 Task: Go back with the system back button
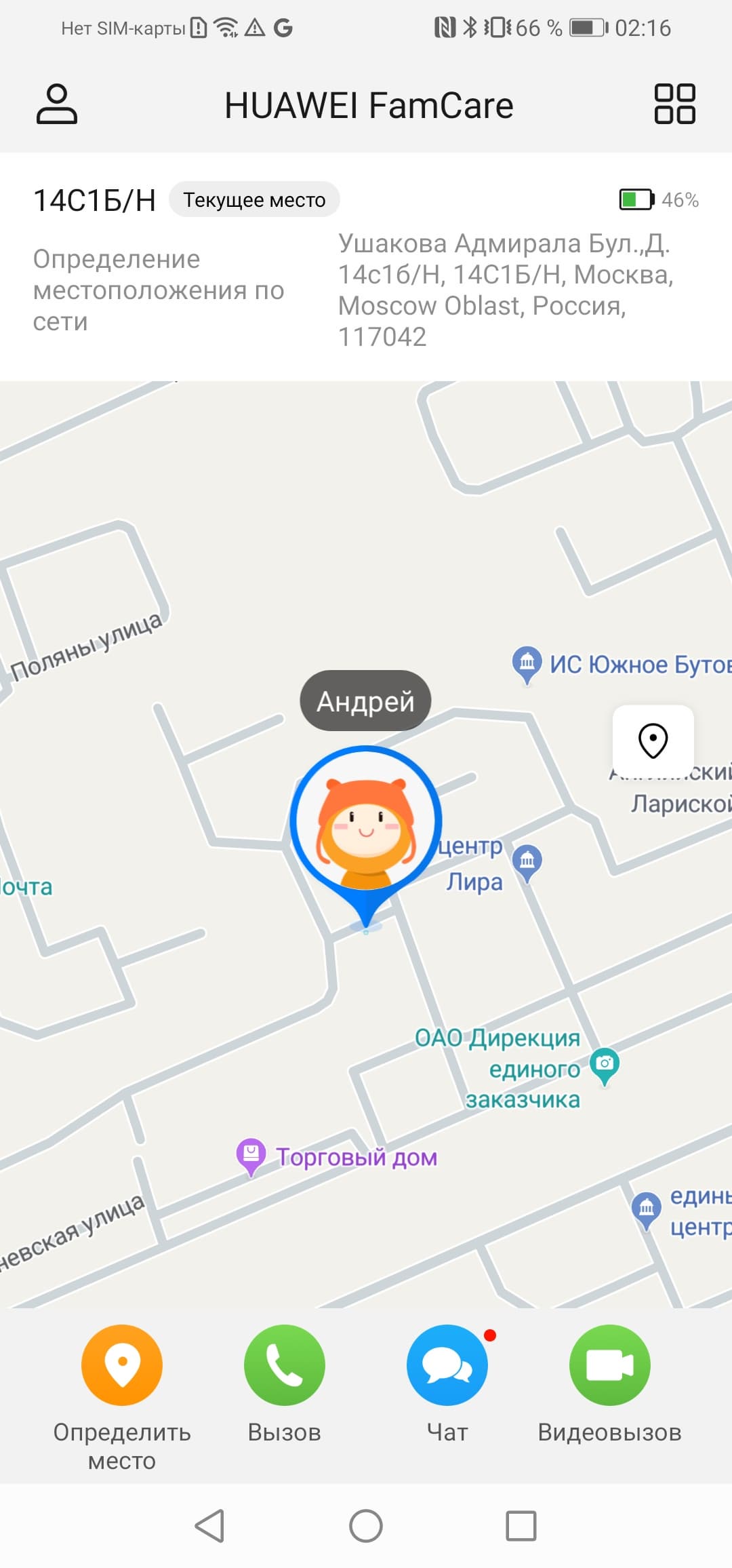pyautogui.click(x=209, y=1526)
